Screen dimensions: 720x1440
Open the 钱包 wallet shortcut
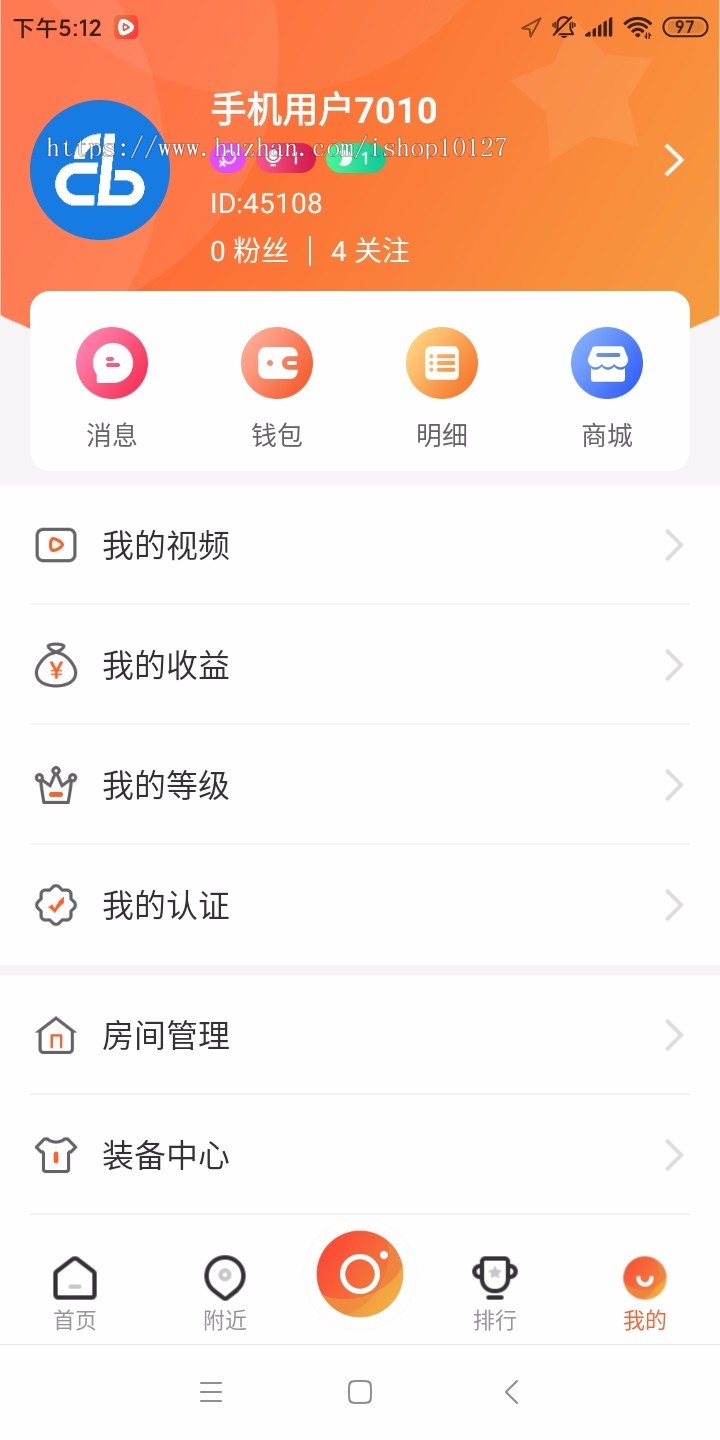click(x=277, y=385)
